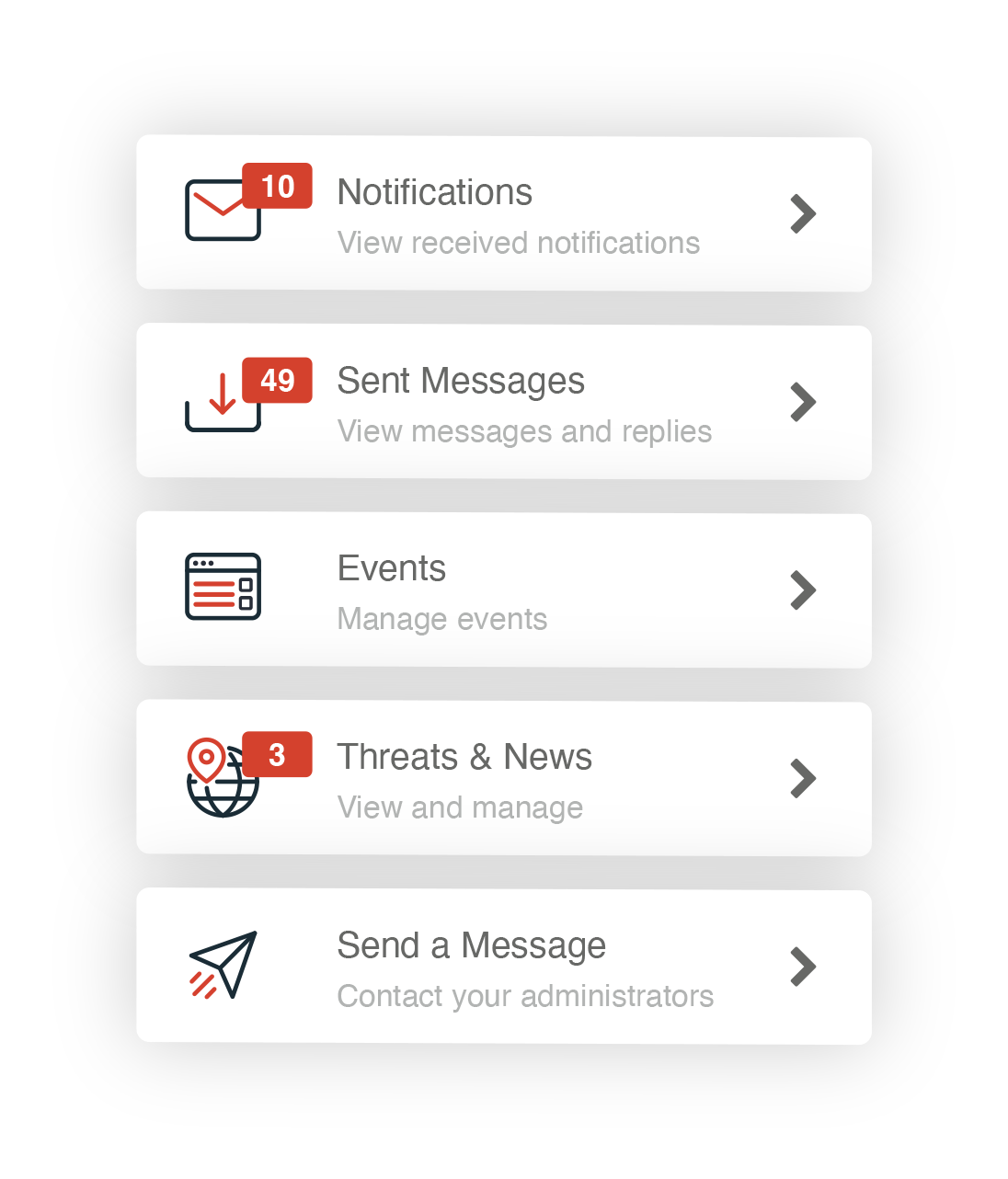Screen dimensions: 1008x1179
Task: Click the map pin on the globe icon
Action: (206, 758)
